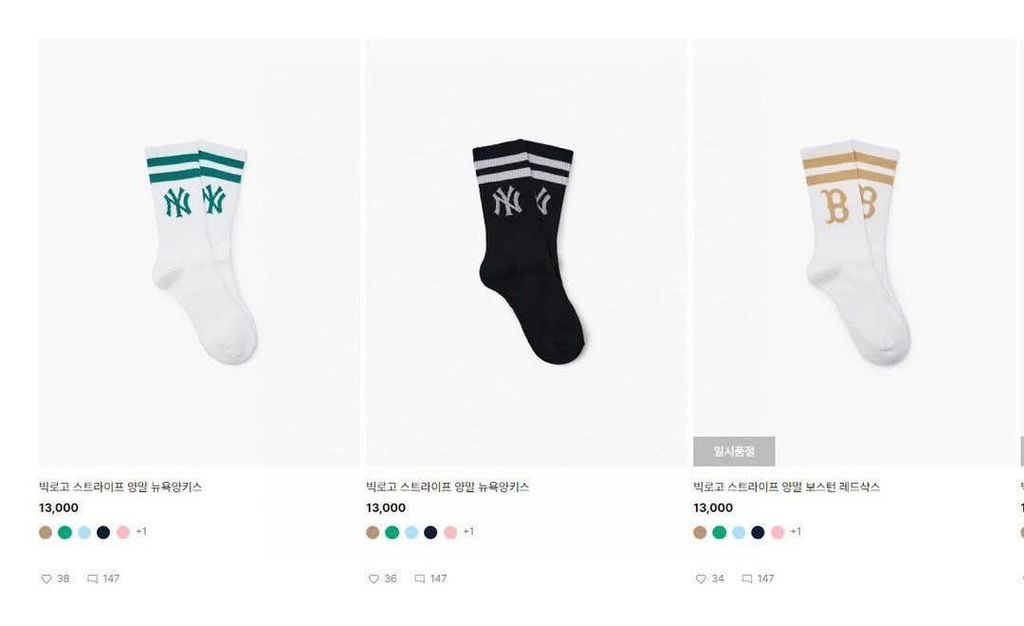
Task: Pick beige swatch under Red Sox socks
Action: [700, 532]
